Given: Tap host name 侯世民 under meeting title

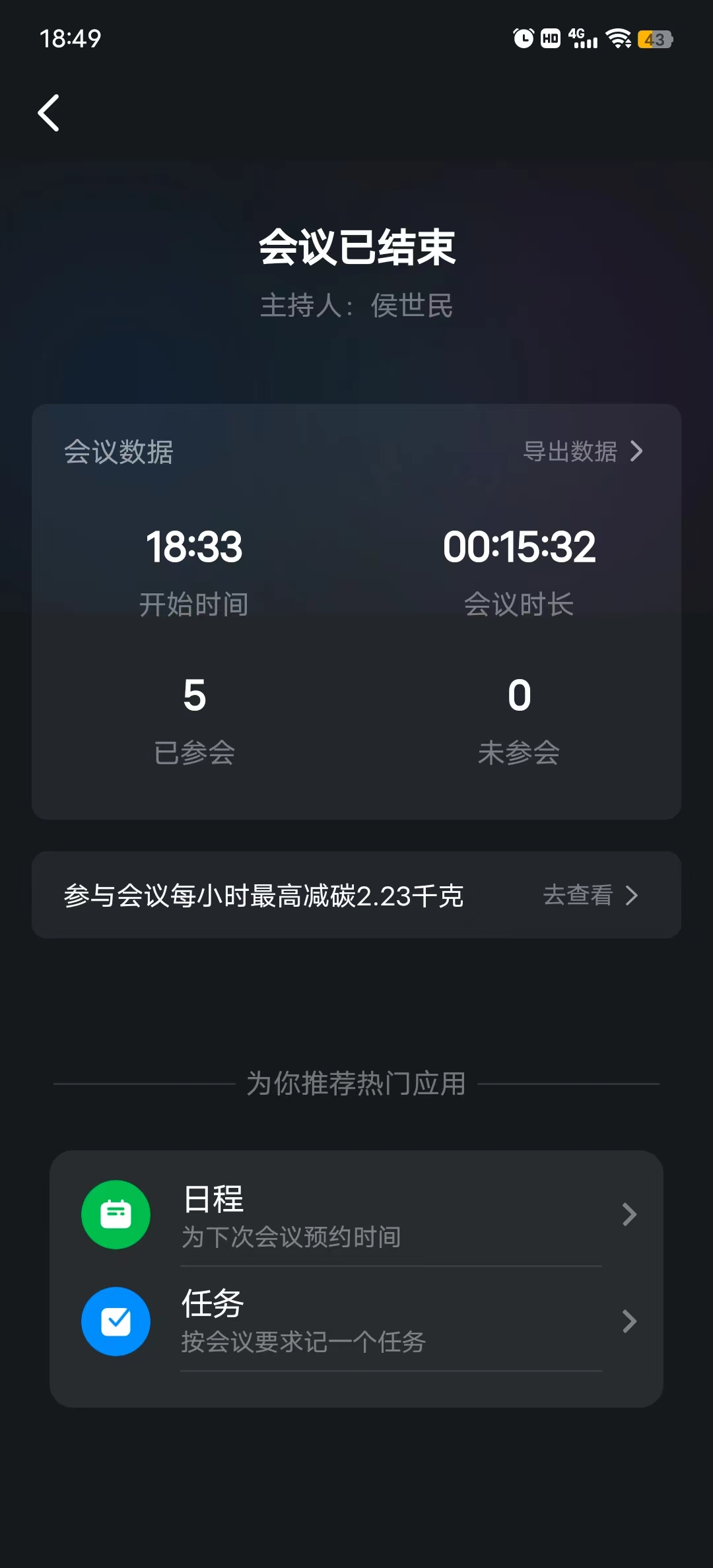Looking at the screenshot, I should tap(410, 306).
